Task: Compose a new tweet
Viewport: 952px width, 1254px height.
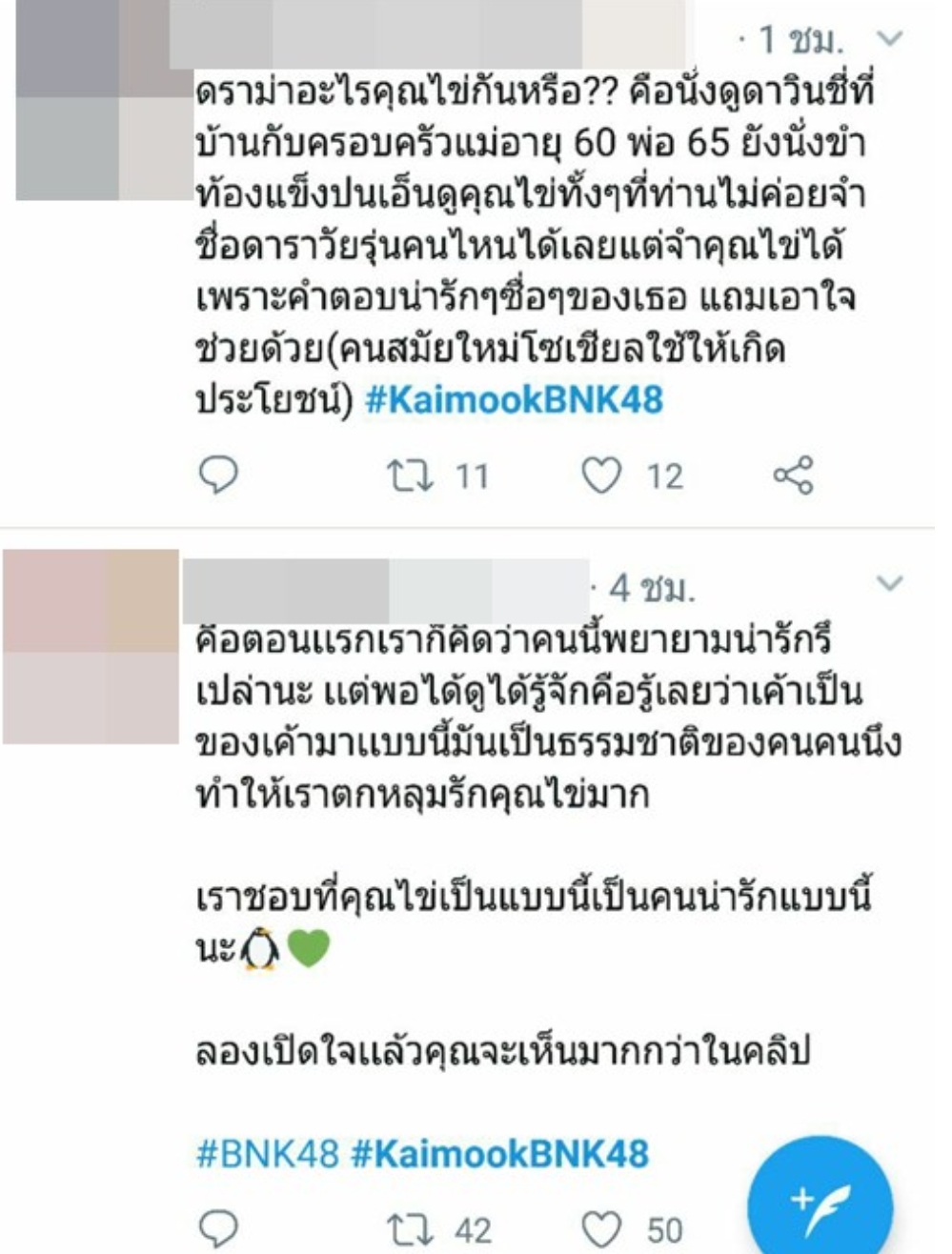Action: click(x=819, y=1201)
